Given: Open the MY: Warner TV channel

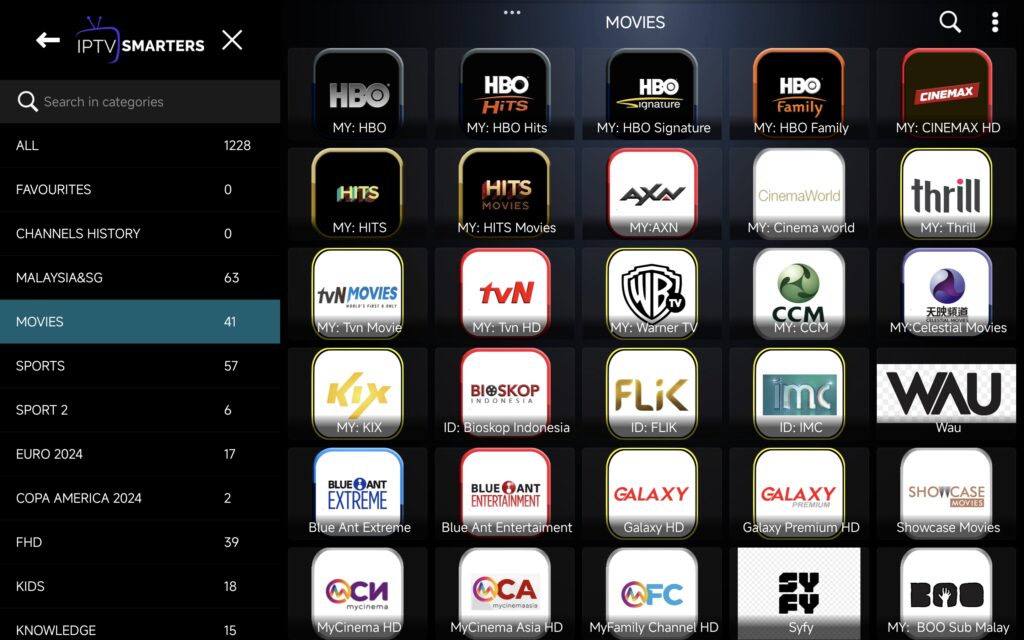Looking at the screenshot, I should (x=653, y=293).
